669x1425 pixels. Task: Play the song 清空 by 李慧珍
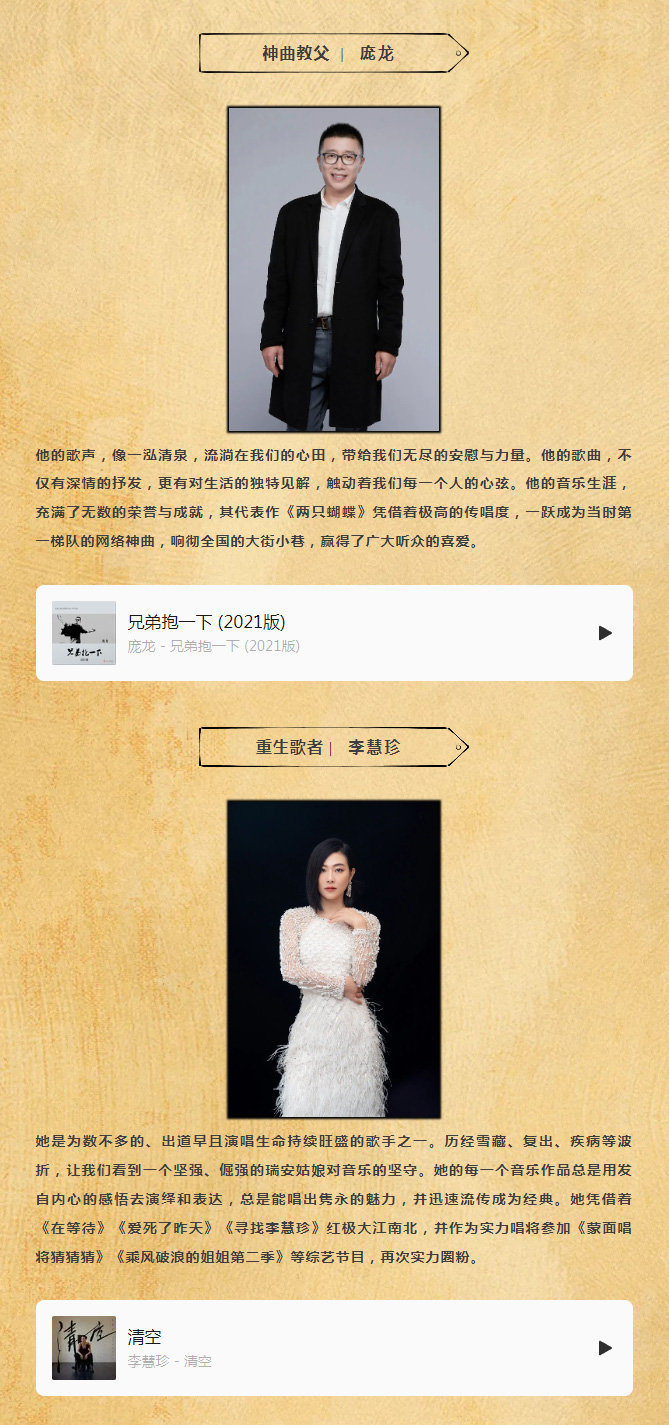pyautogui.click(x=605, y=1348)
